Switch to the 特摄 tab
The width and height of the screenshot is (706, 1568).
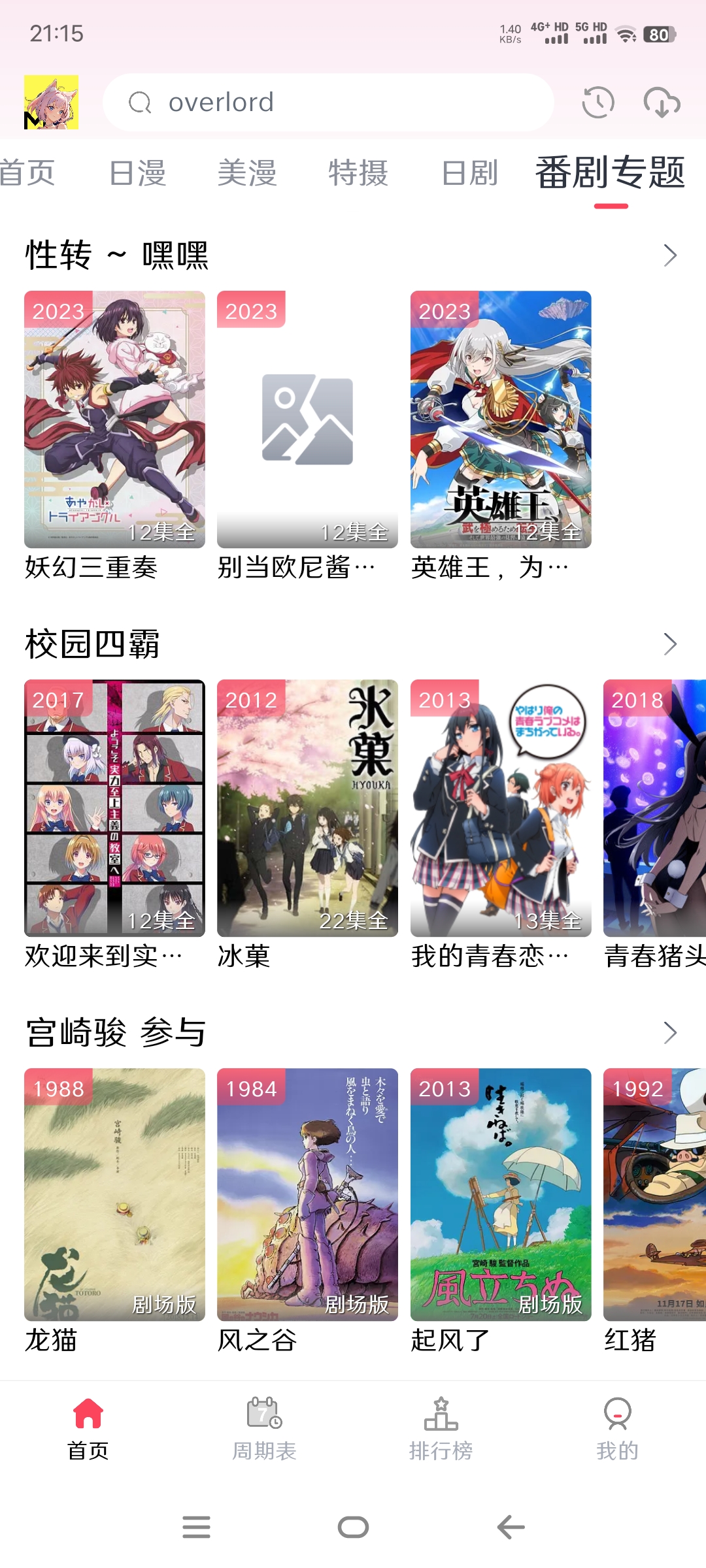[357, 172]
